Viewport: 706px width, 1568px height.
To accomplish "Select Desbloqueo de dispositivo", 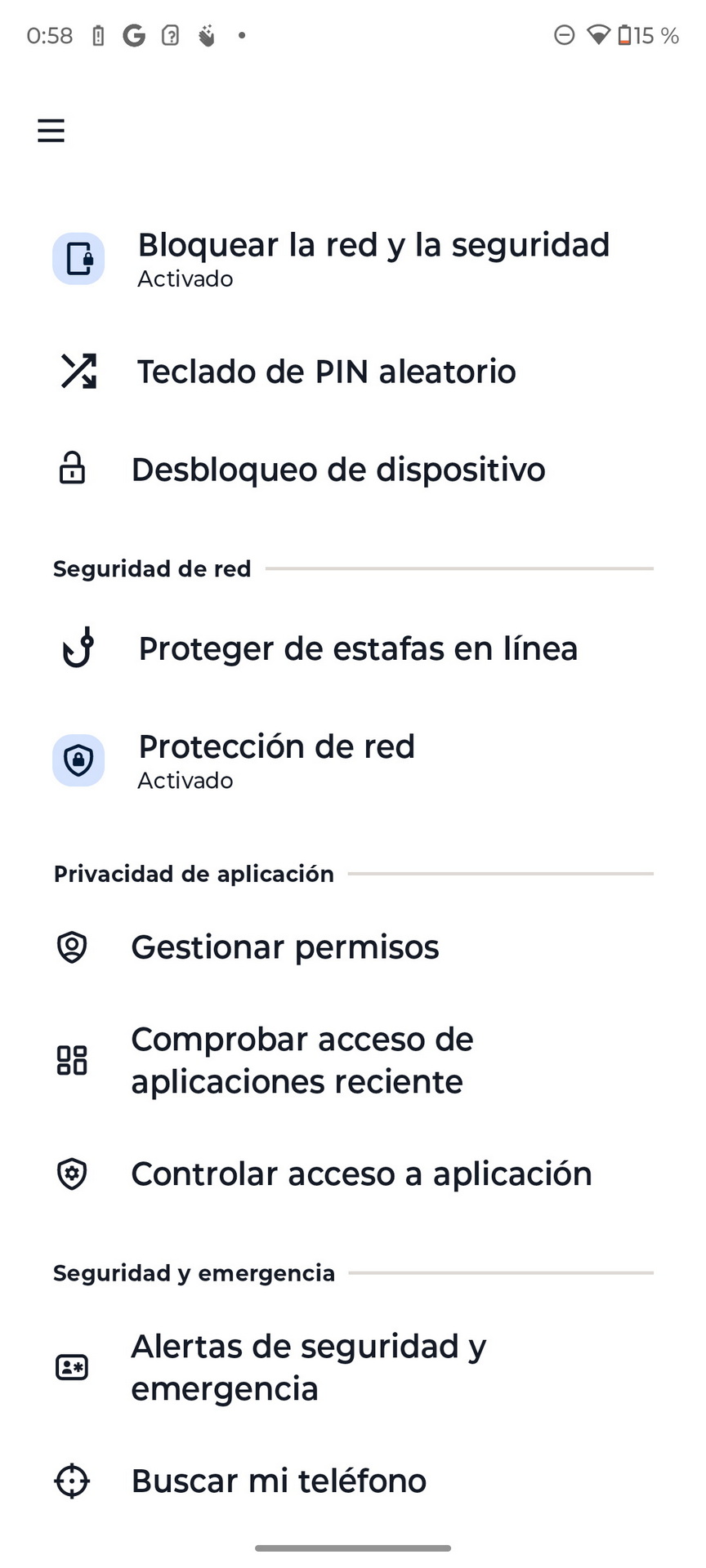I will [x=353, y=470].
